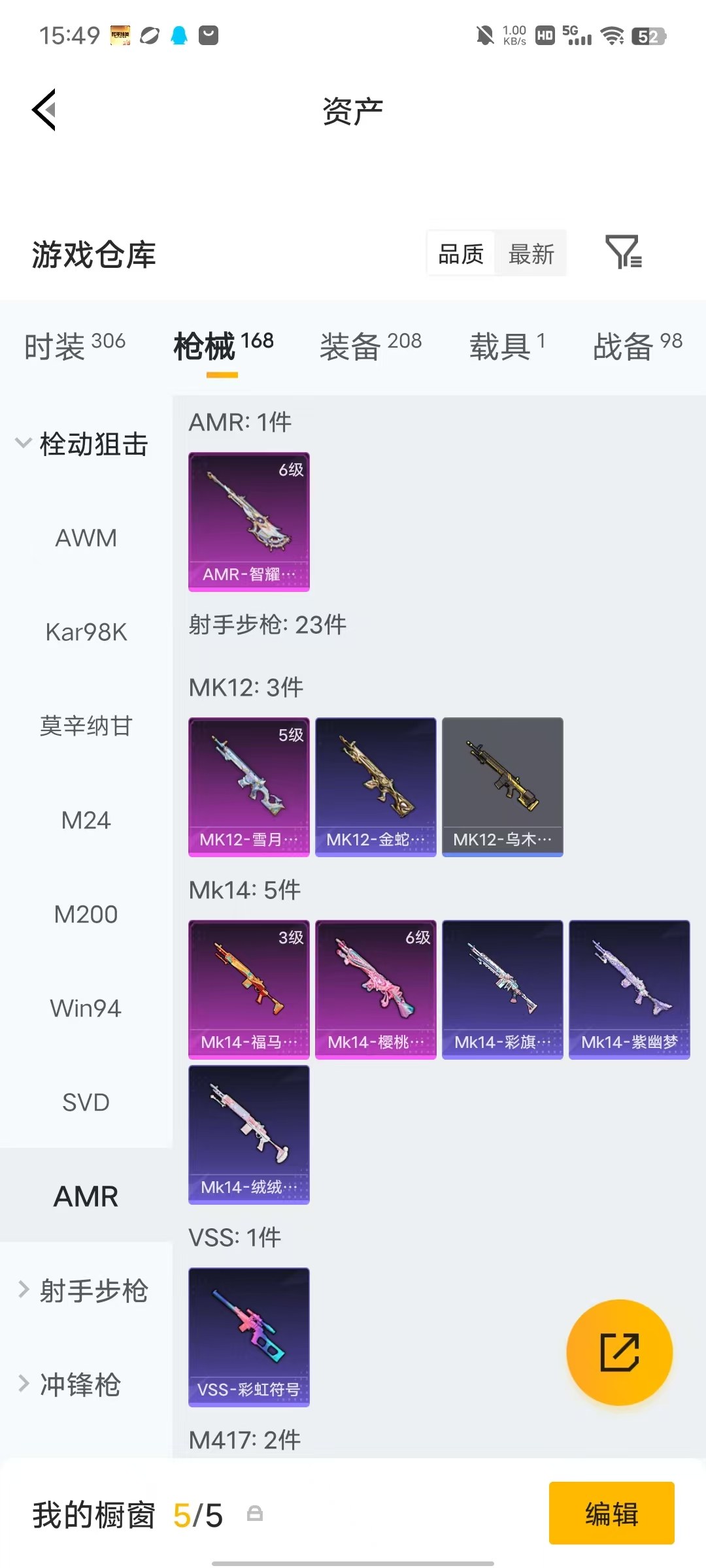Open the MK12-金蛇 skin card
Image resolution: width=706 pixels, height=1568 pixels.
tap(376, 787)
